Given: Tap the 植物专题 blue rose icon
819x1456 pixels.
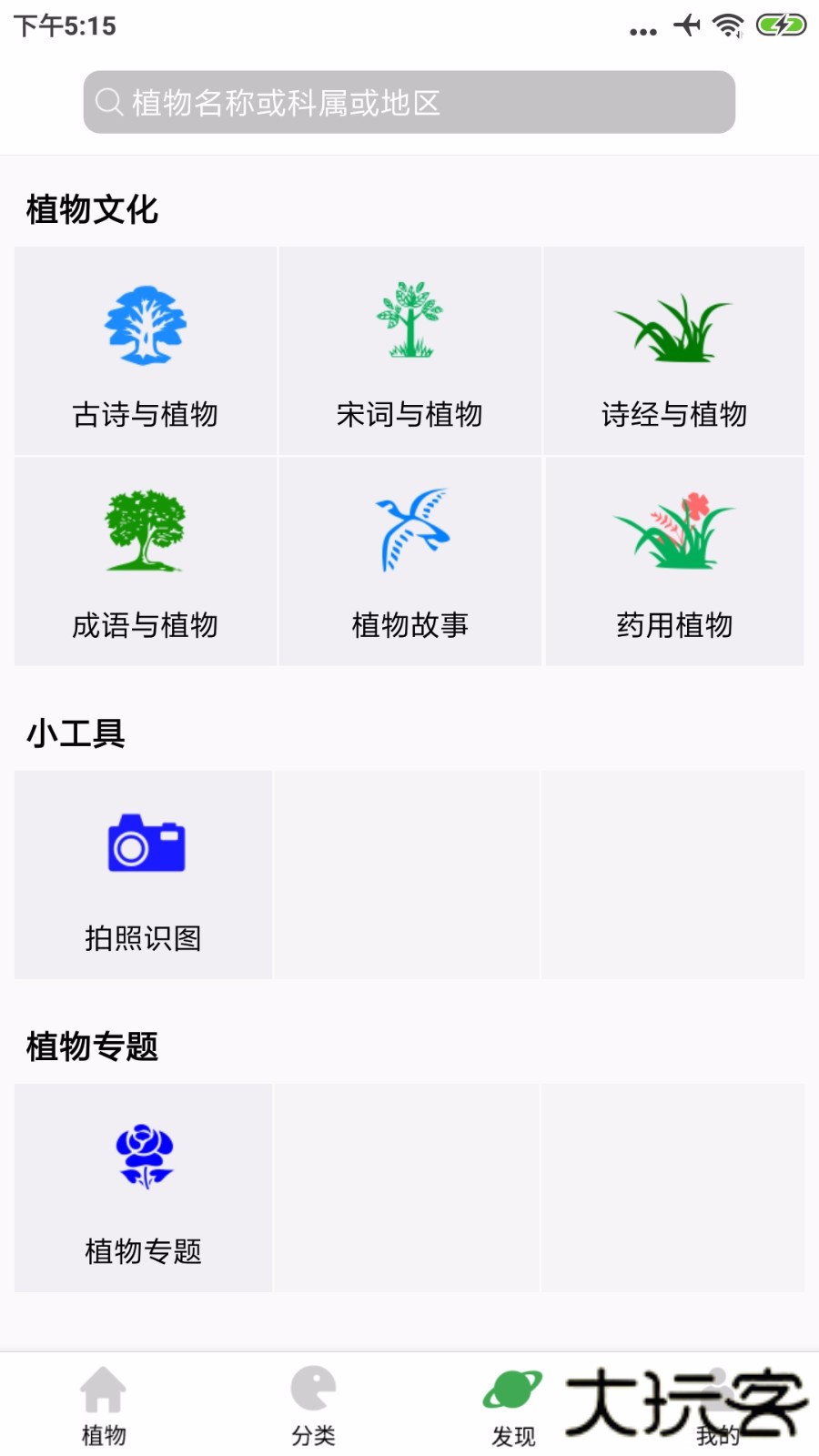Looking at the screenshot, I should [x=146, y=1158].
